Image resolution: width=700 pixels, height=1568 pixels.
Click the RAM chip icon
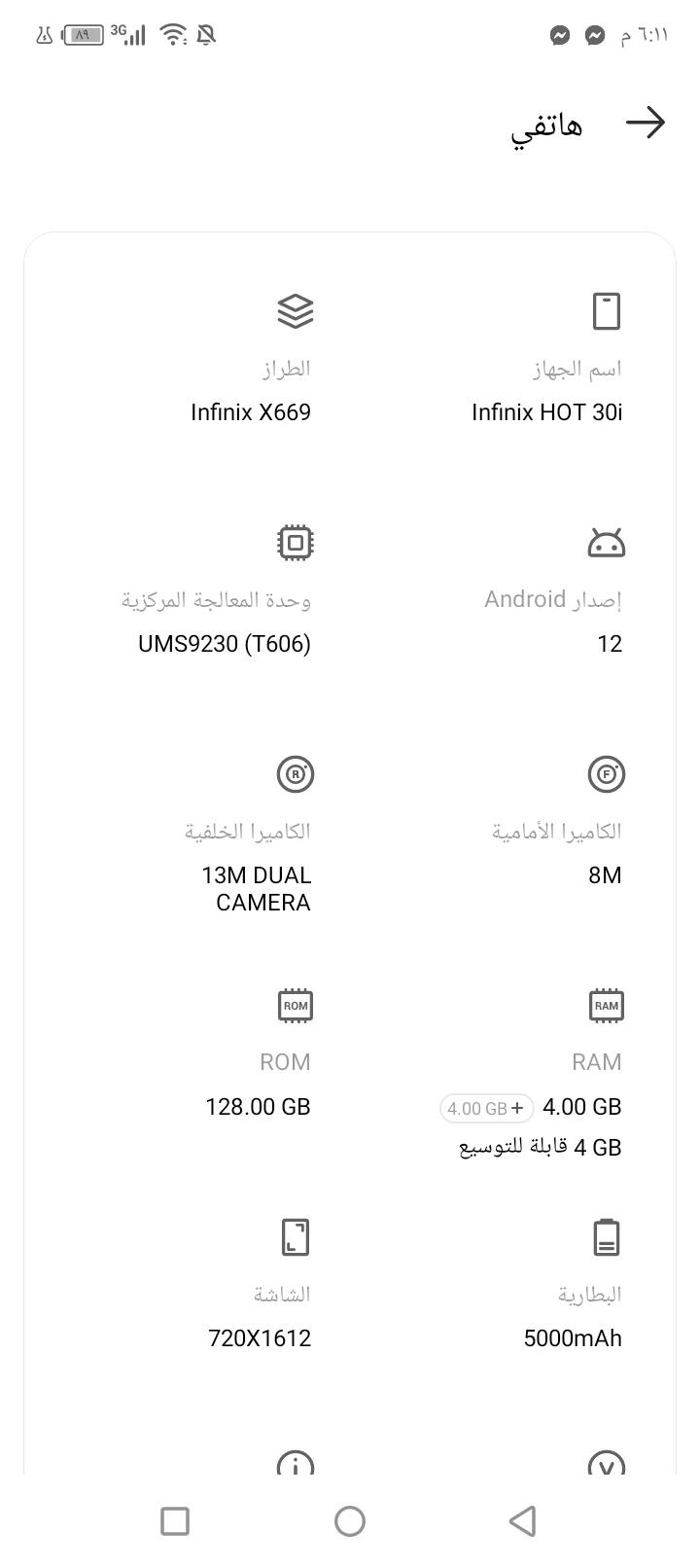click(x=605, y=1005)
